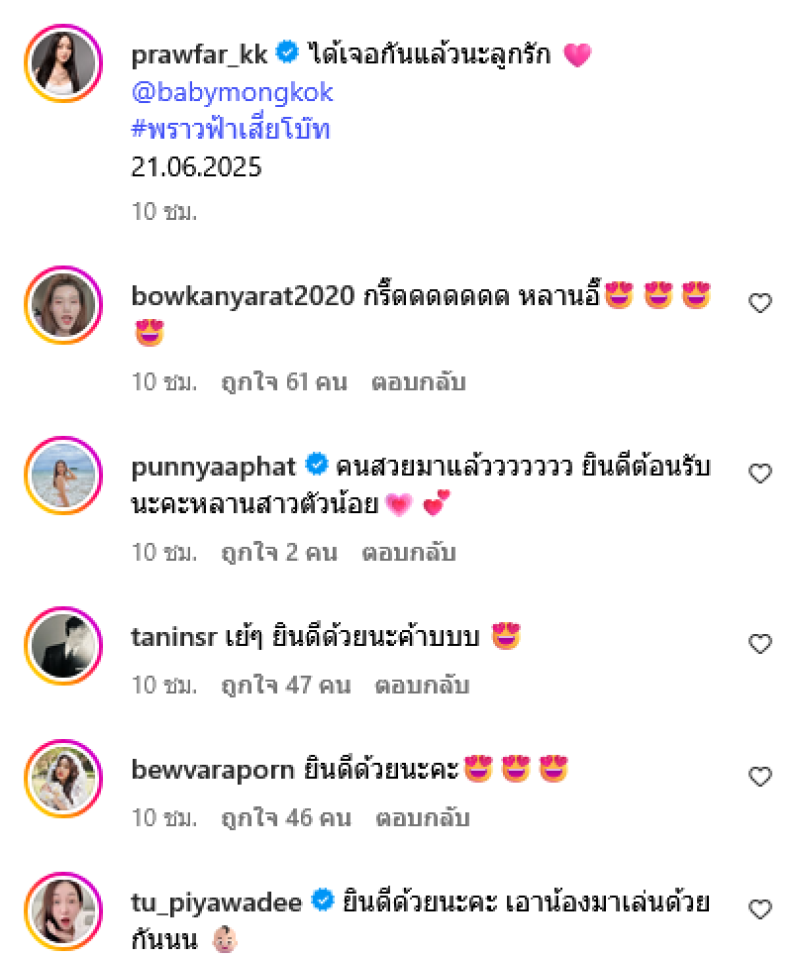Image resolution: width=800 pixels, height=957 pixels.
Task: Visit punnyaaphat's profile by username
Action: pos(214,466)
